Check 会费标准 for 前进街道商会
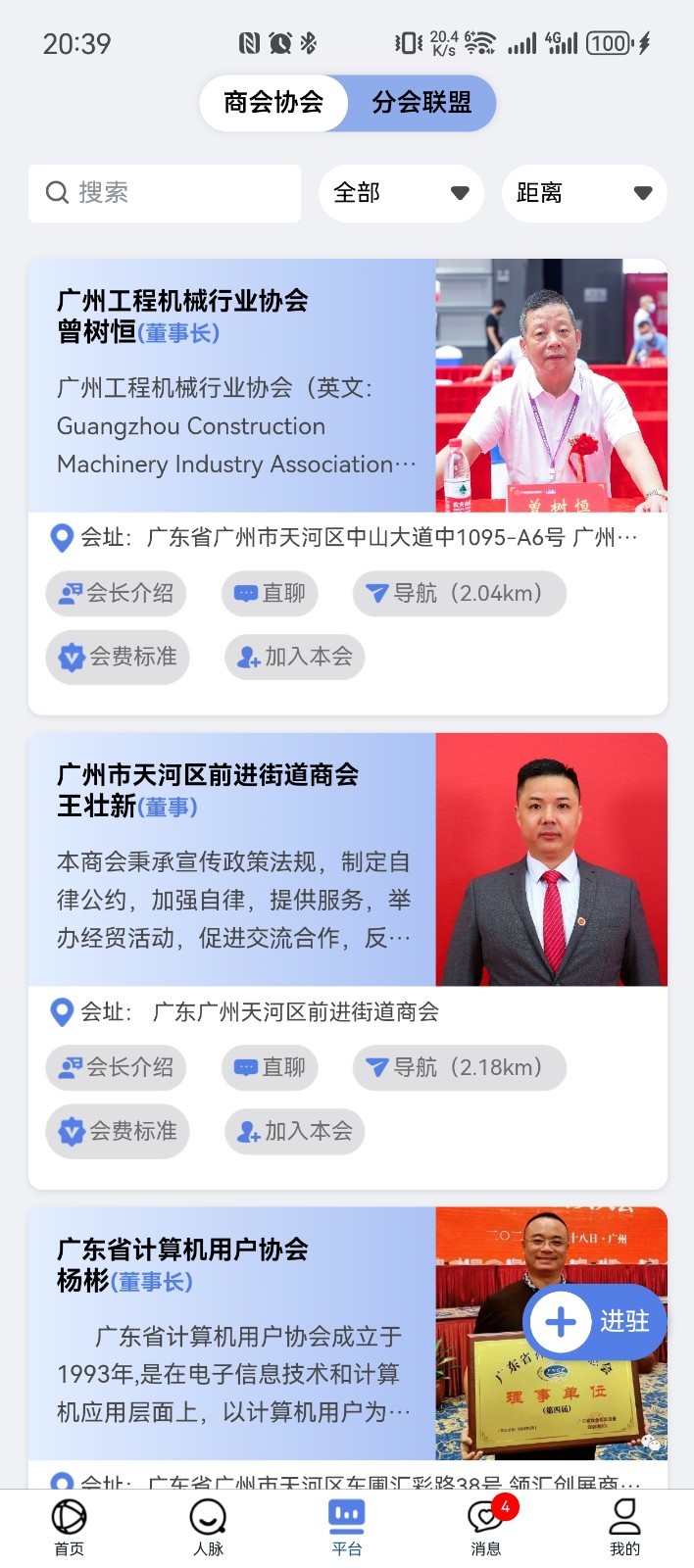Screen dimensions: 694x1568 tap(118, 1131)
